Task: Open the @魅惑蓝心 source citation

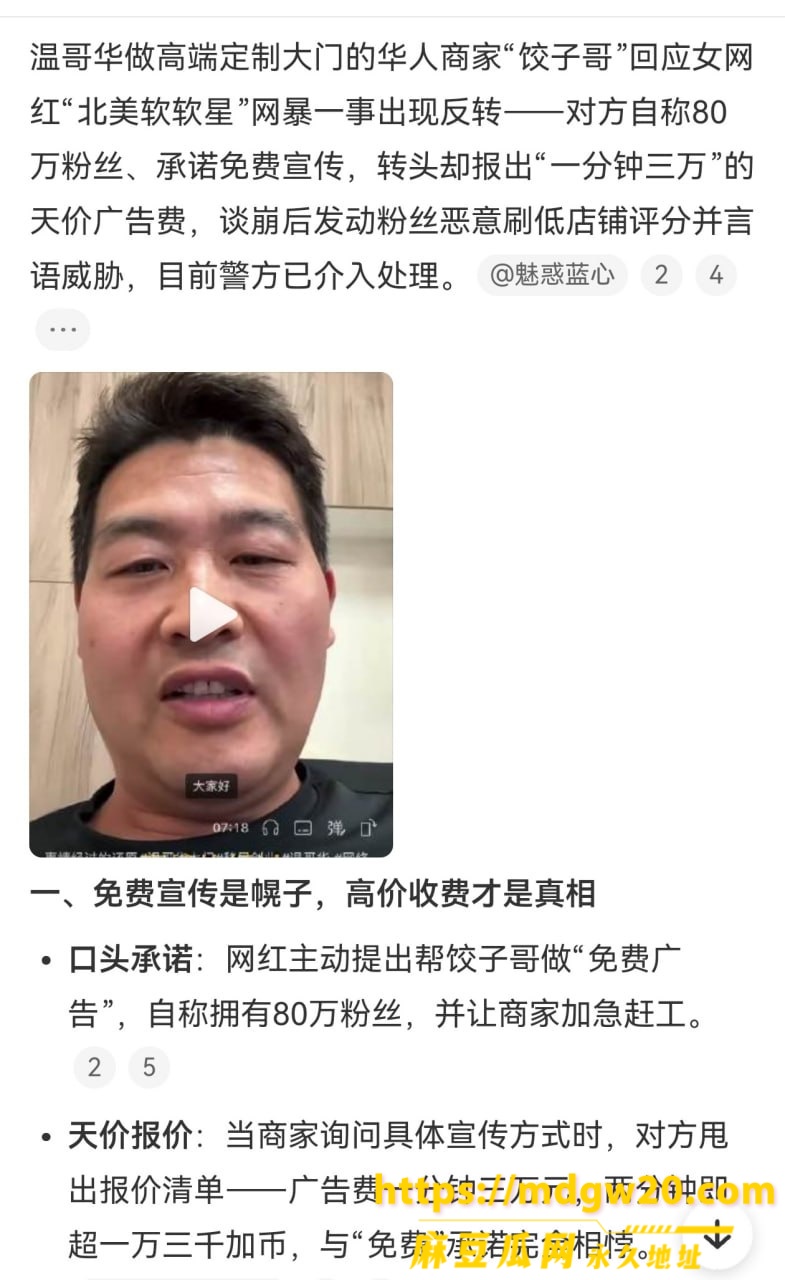Action: 552,275
